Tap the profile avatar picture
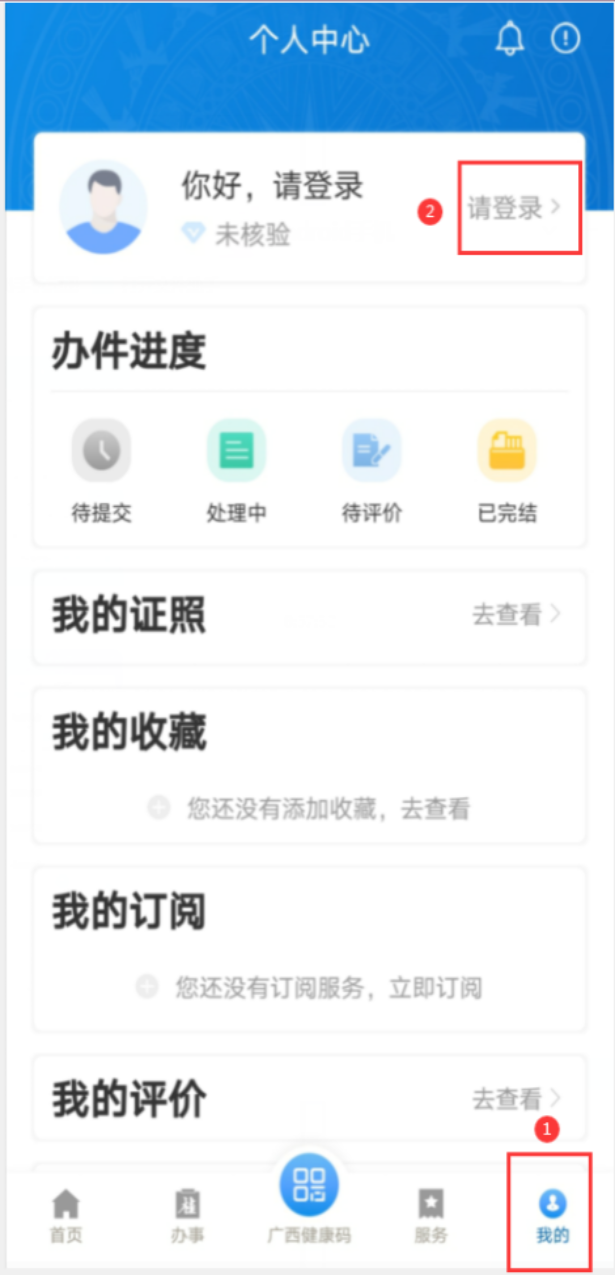 pos(103,207)
